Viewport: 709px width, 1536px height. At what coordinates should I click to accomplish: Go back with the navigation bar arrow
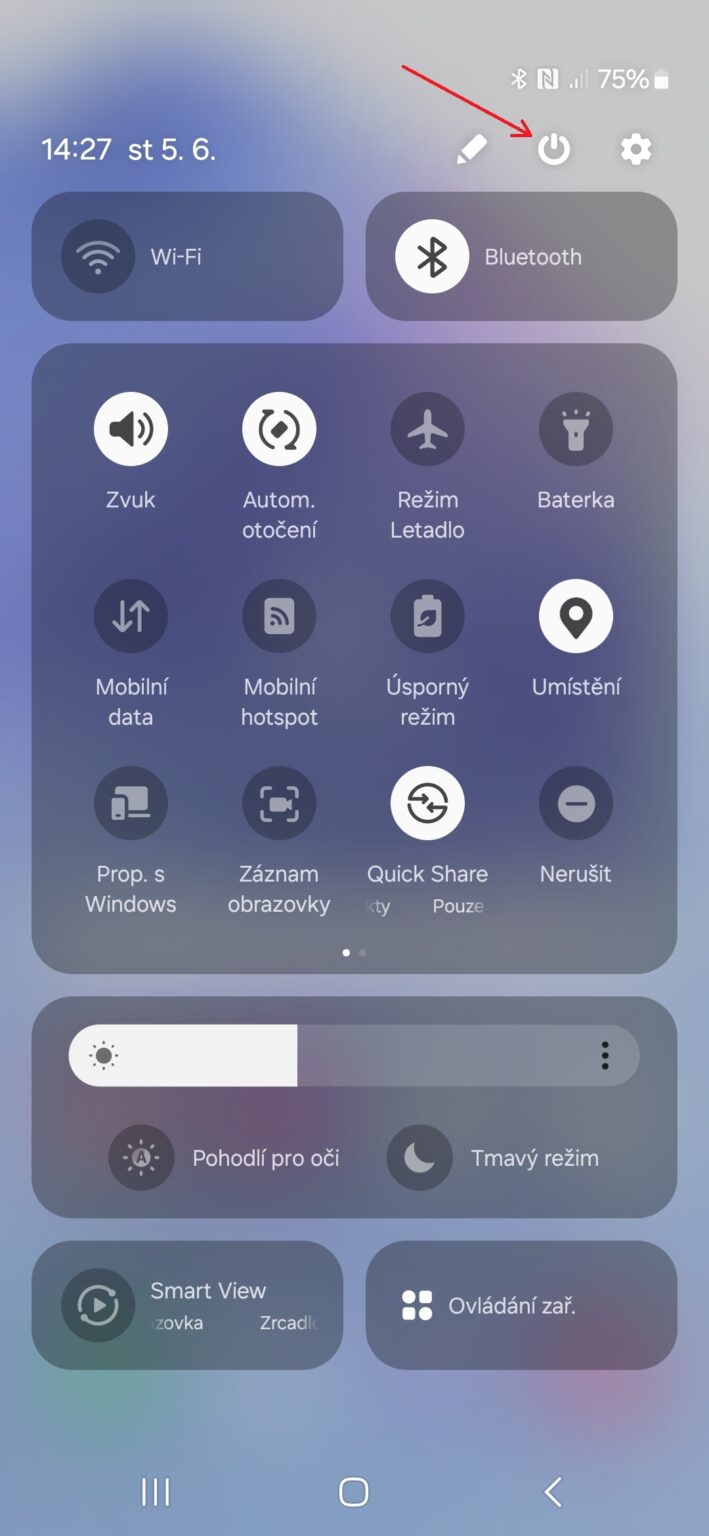pos(553,1491)
